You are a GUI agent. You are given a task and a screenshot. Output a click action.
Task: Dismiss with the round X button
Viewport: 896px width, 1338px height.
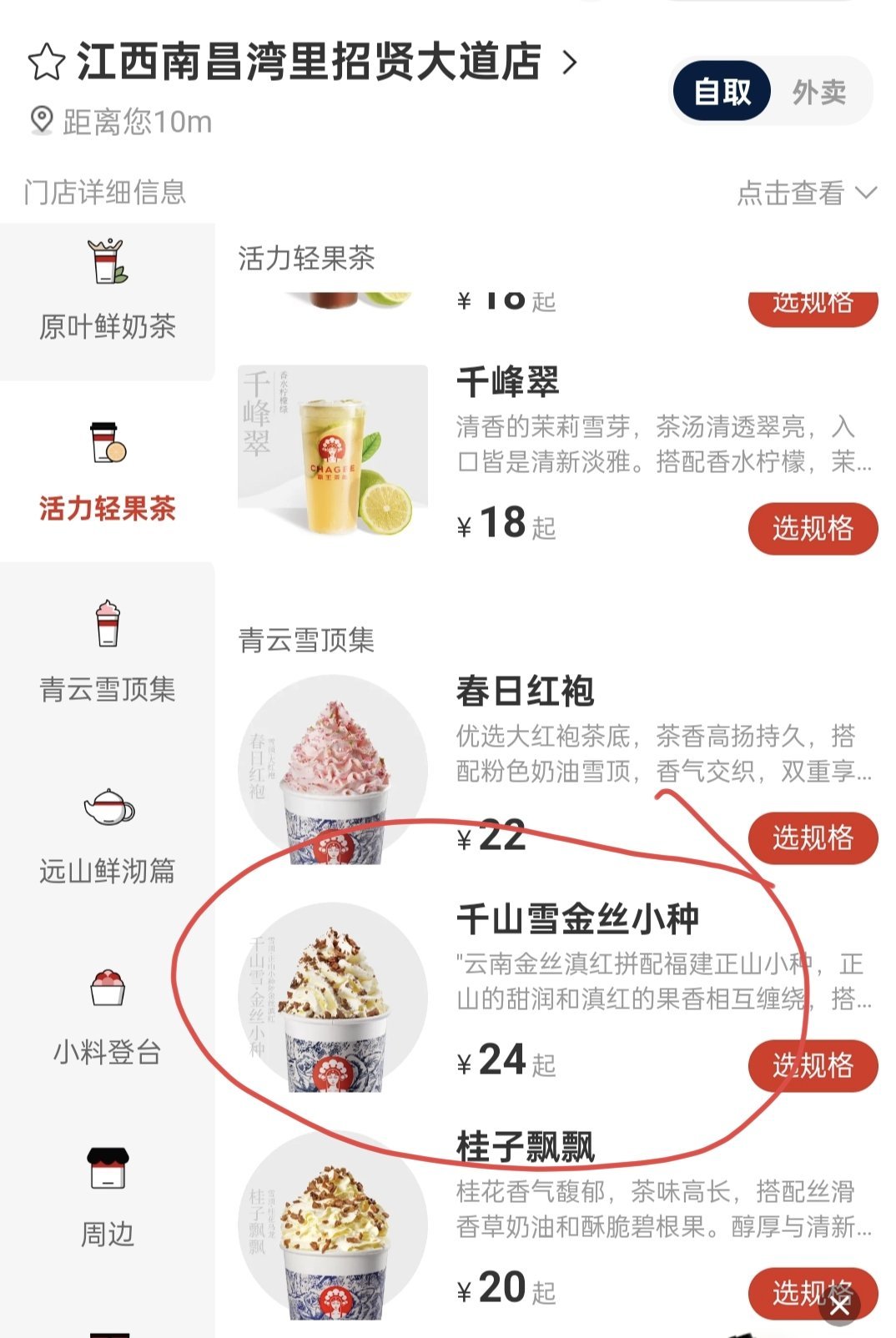coord(839,1305)
